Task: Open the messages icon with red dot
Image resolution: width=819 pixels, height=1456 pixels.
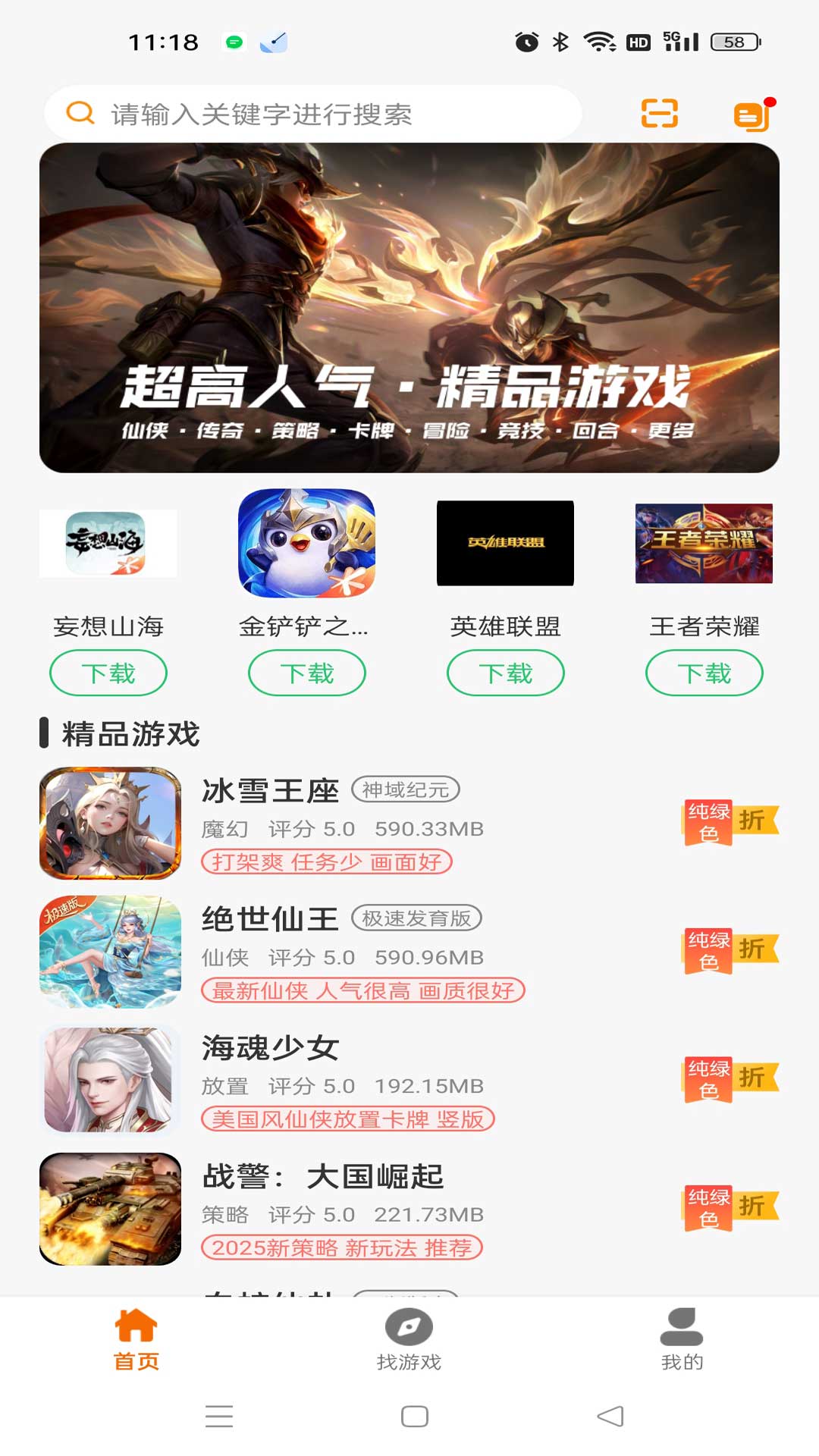Action: pos(753,115)
